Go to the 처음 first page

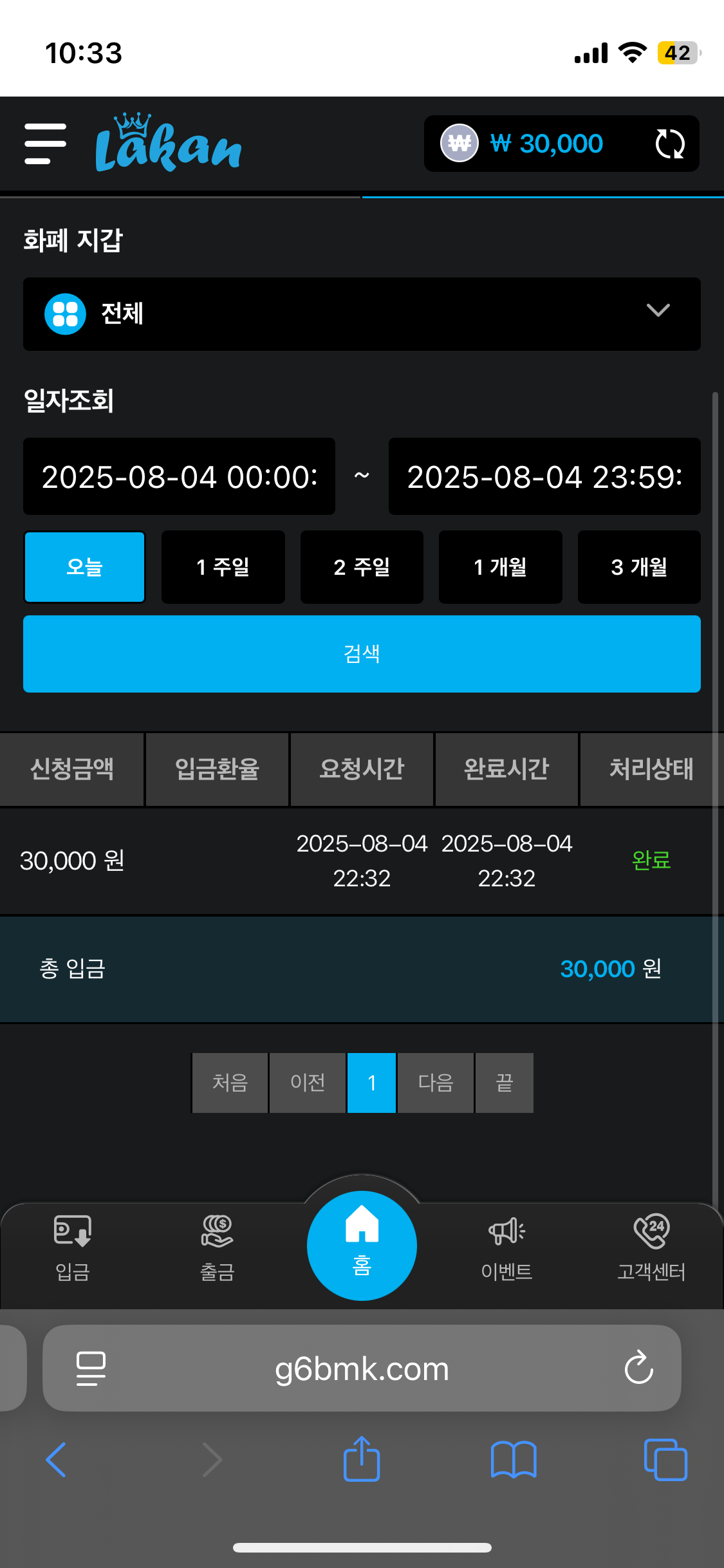tap(230, 1083)
